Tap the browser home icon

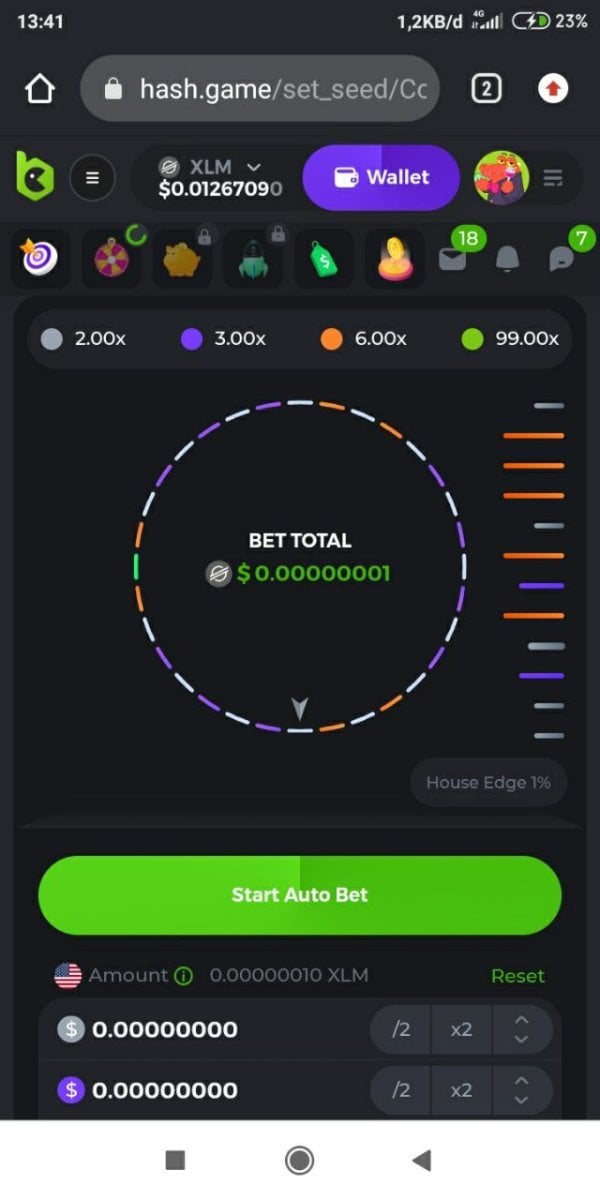pos(39,89)
